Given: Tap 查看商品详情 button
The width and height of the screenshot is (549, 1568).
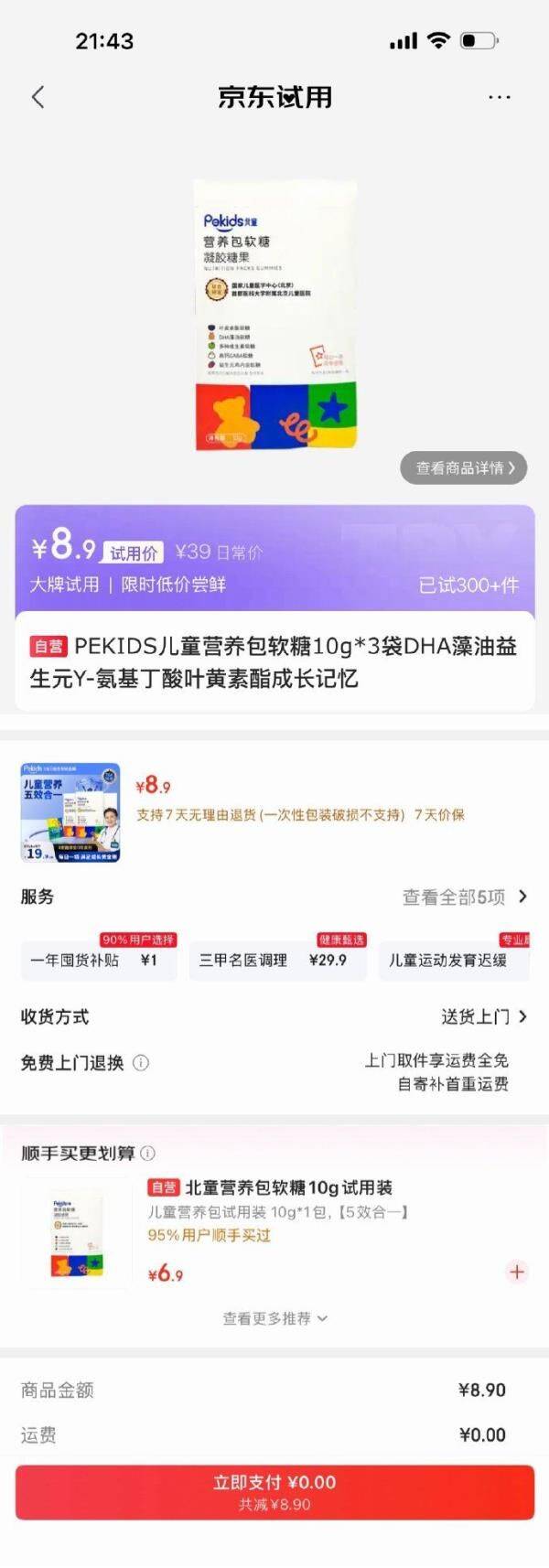Looking at the screenshot, I should pyautogui.click(x=464, y=467).
